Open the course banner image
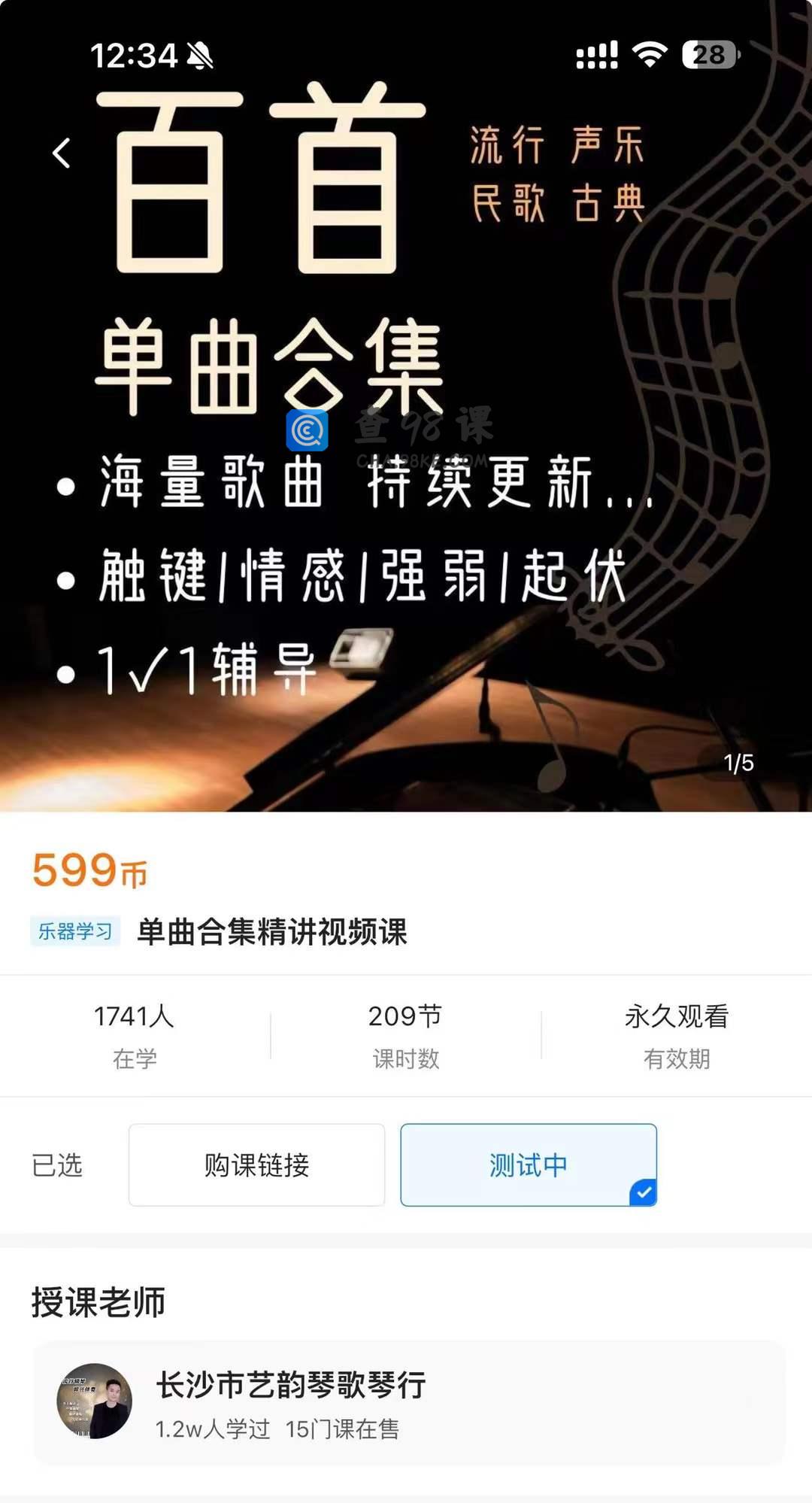This screenshot has width=812, height=1503. point(406,406)
